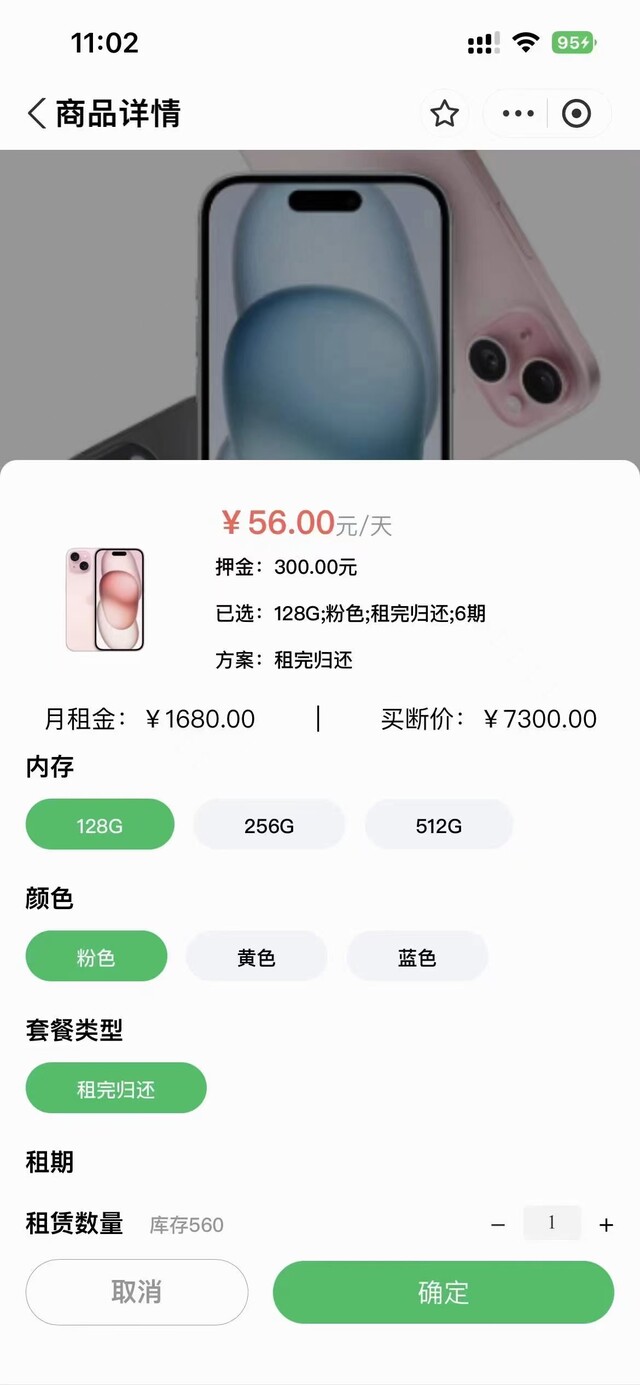Screen dimensions: 640x1385
Task: Favorite this mini program with the star
Action: click(444, 114)
